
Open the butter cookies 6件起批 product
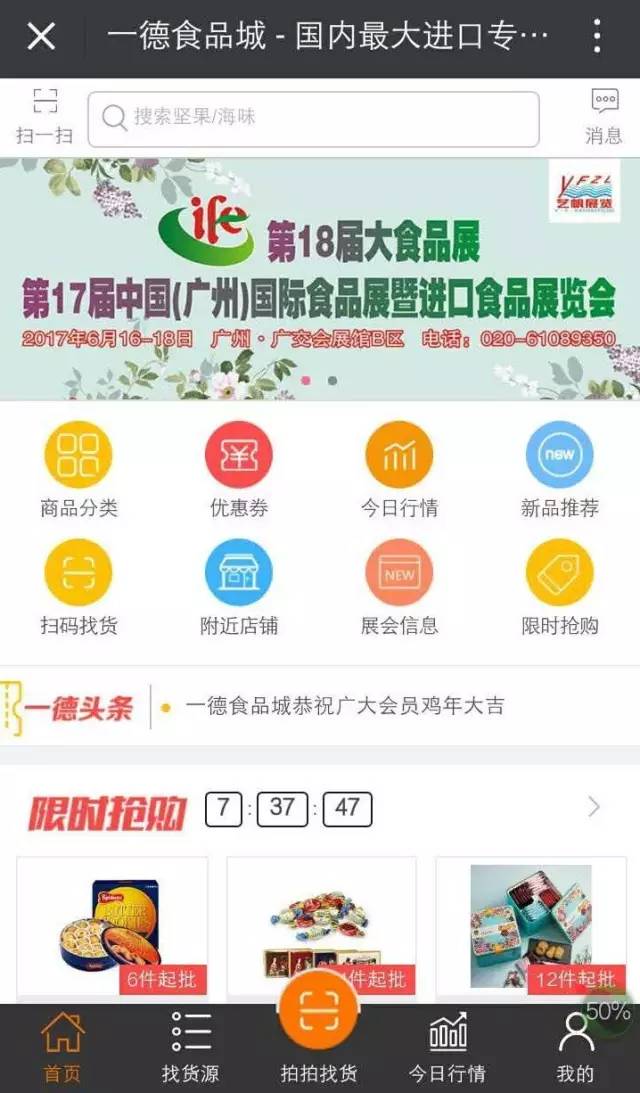tap(112, 925)
